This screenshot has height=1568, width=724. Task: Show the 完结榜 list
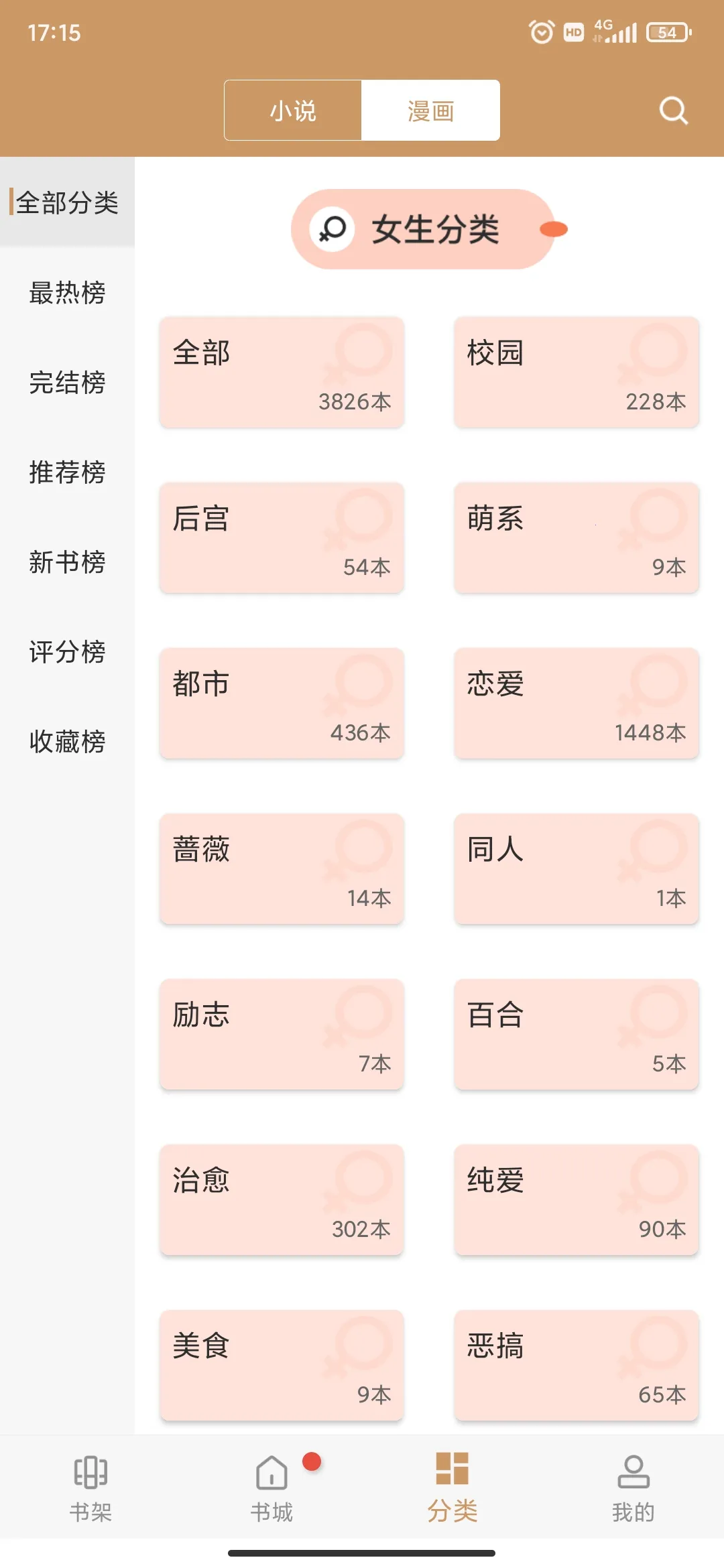67,383
